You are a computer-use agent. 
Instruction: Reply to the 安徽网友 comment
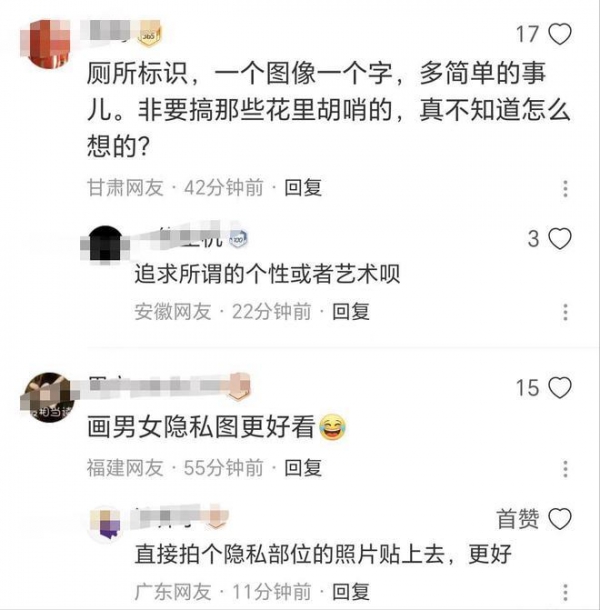click(351, 312)
